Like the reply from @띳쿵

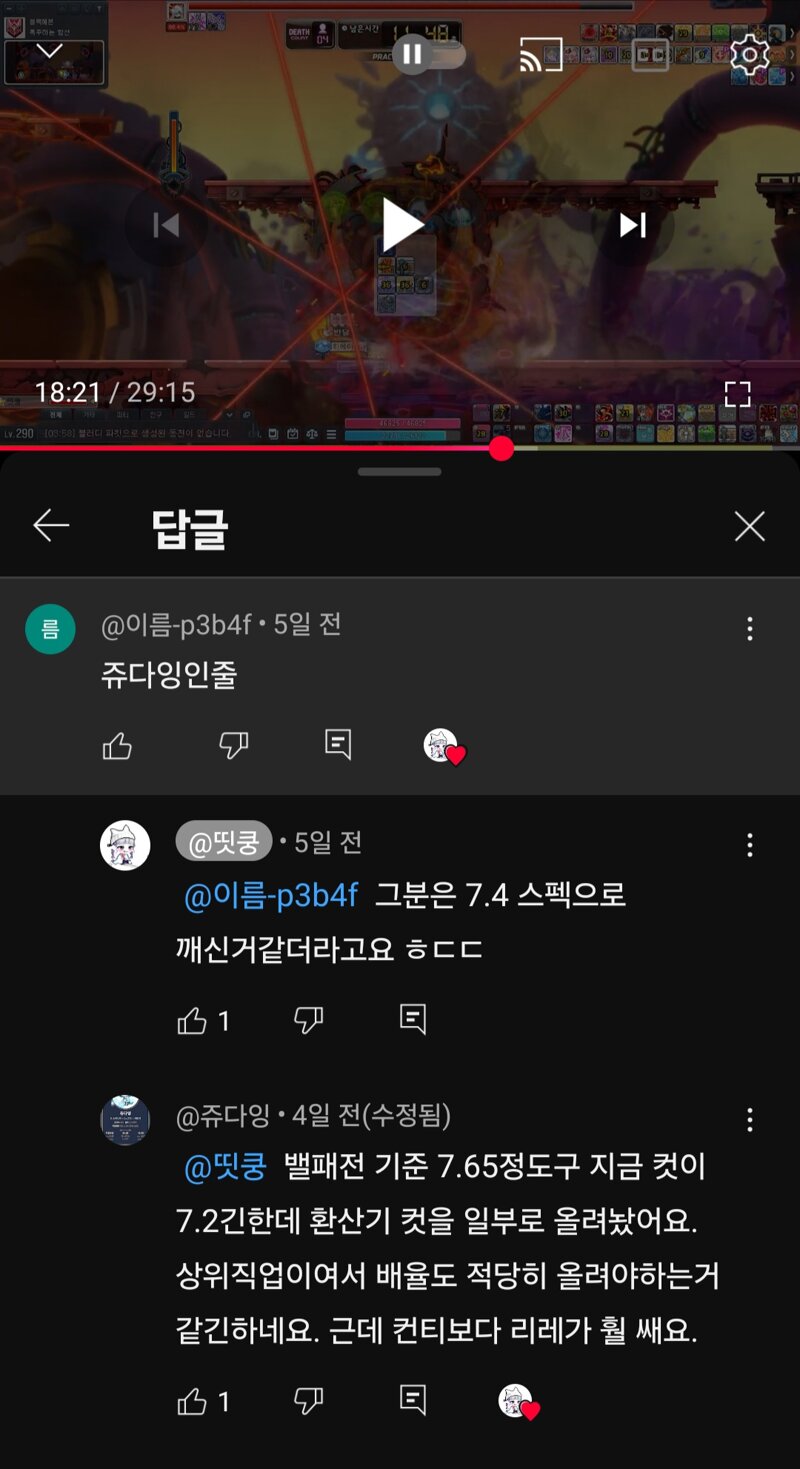[192, 1020]
